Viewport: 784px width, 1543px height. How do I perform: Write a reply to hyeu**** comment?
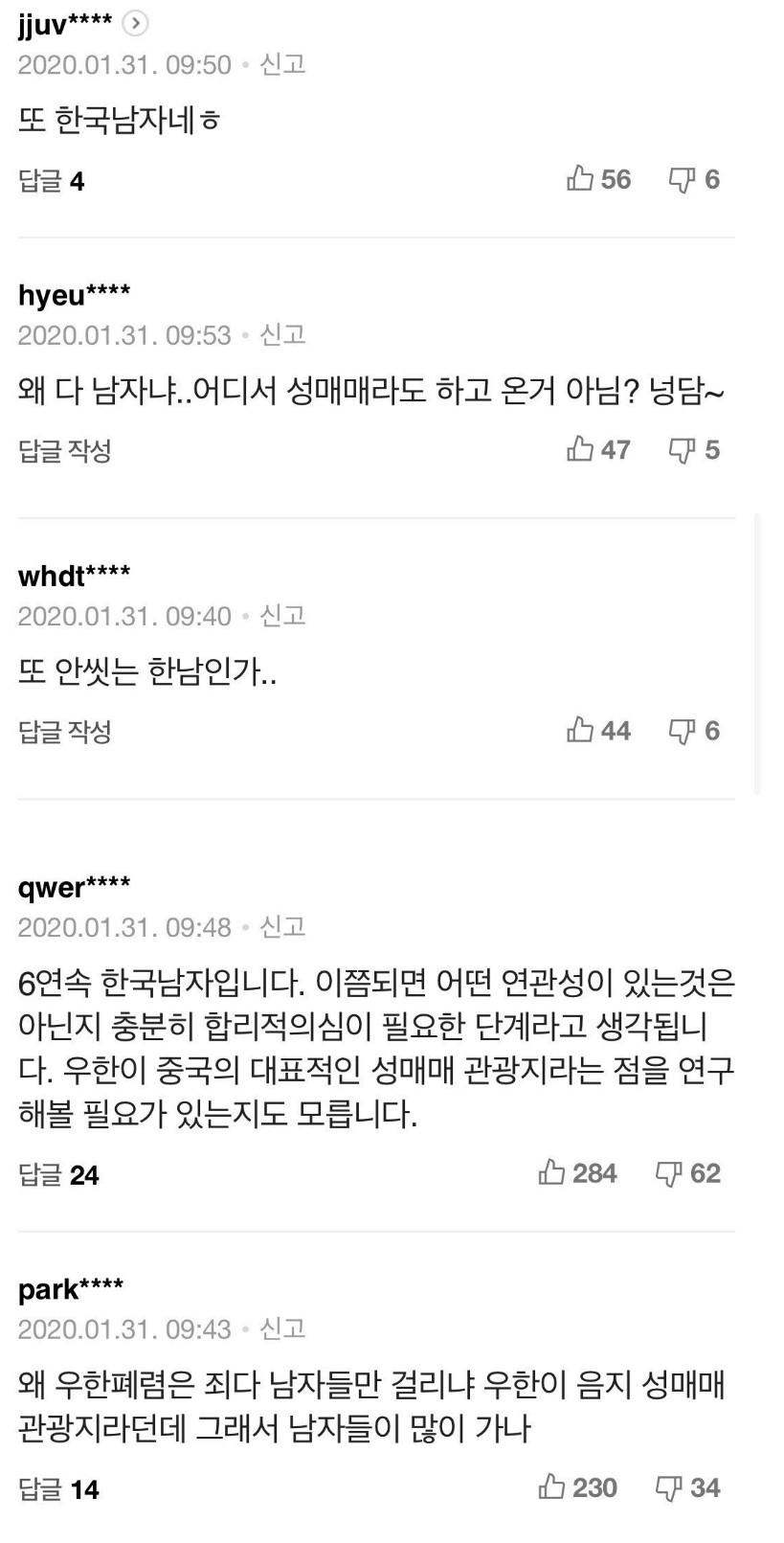coord(65,451)
